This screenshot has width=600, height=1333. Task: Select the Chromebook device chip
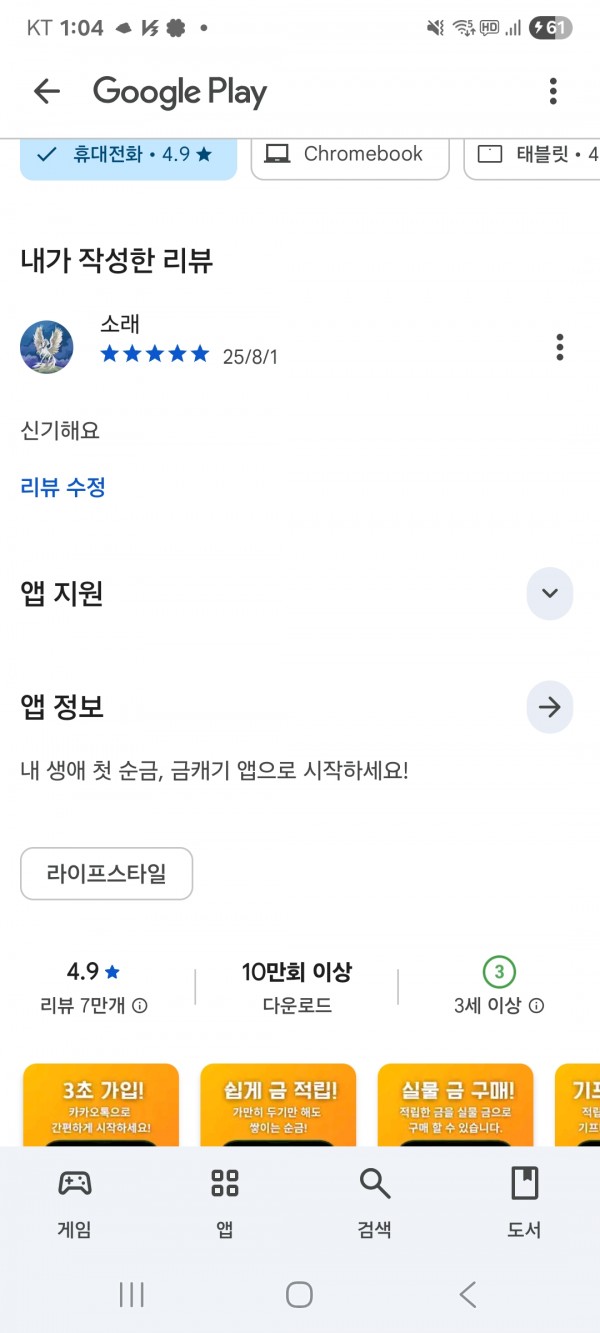point(349,155)
